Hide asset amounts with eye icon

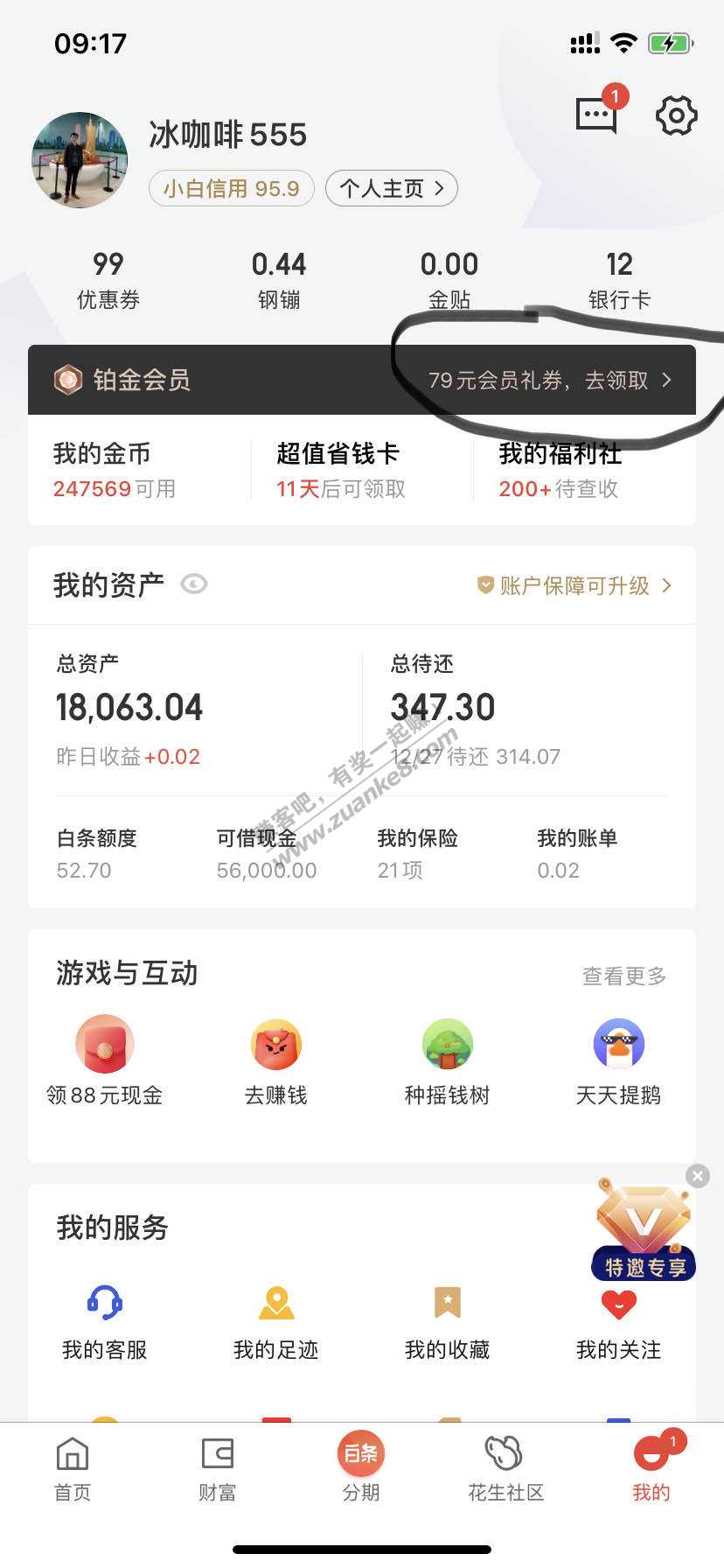pos(193,584)
